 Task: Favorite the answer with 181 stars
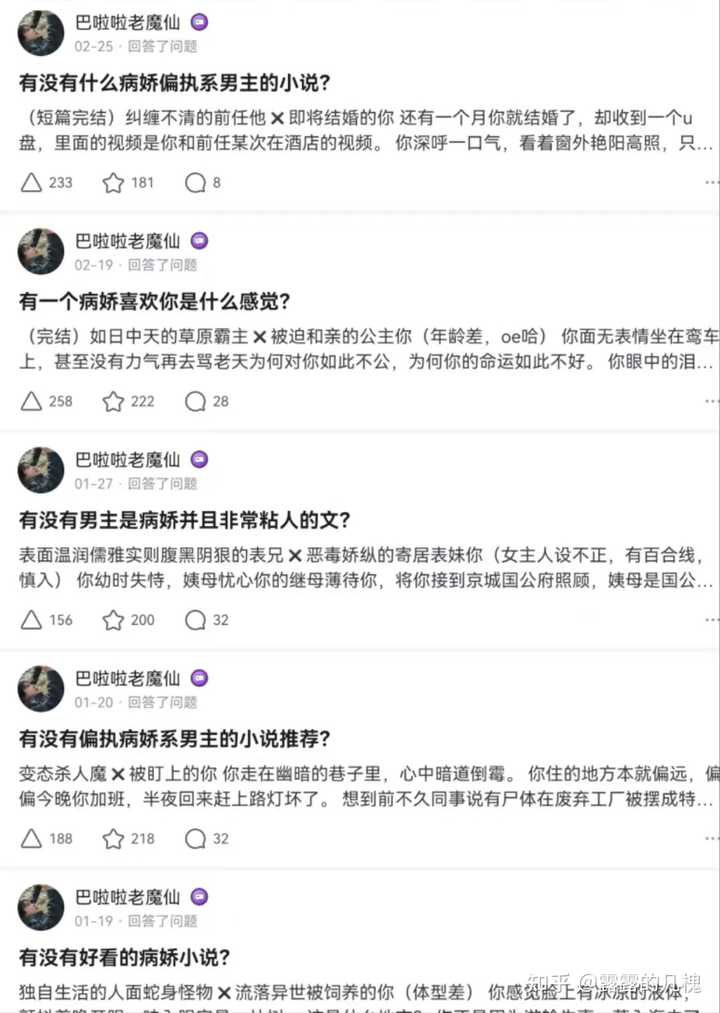coord(114,182)
